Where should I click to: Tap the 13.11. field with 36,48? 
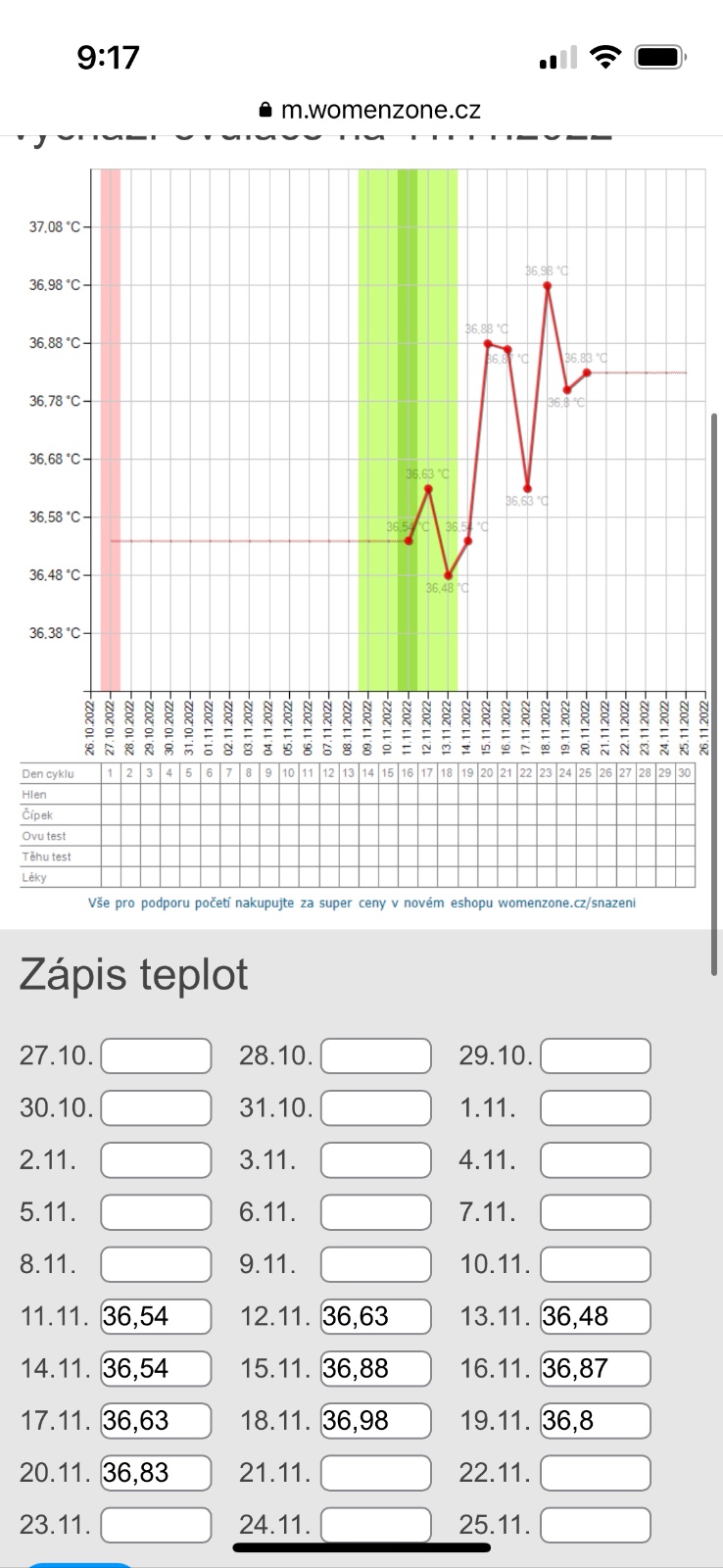click(595, 1316)
